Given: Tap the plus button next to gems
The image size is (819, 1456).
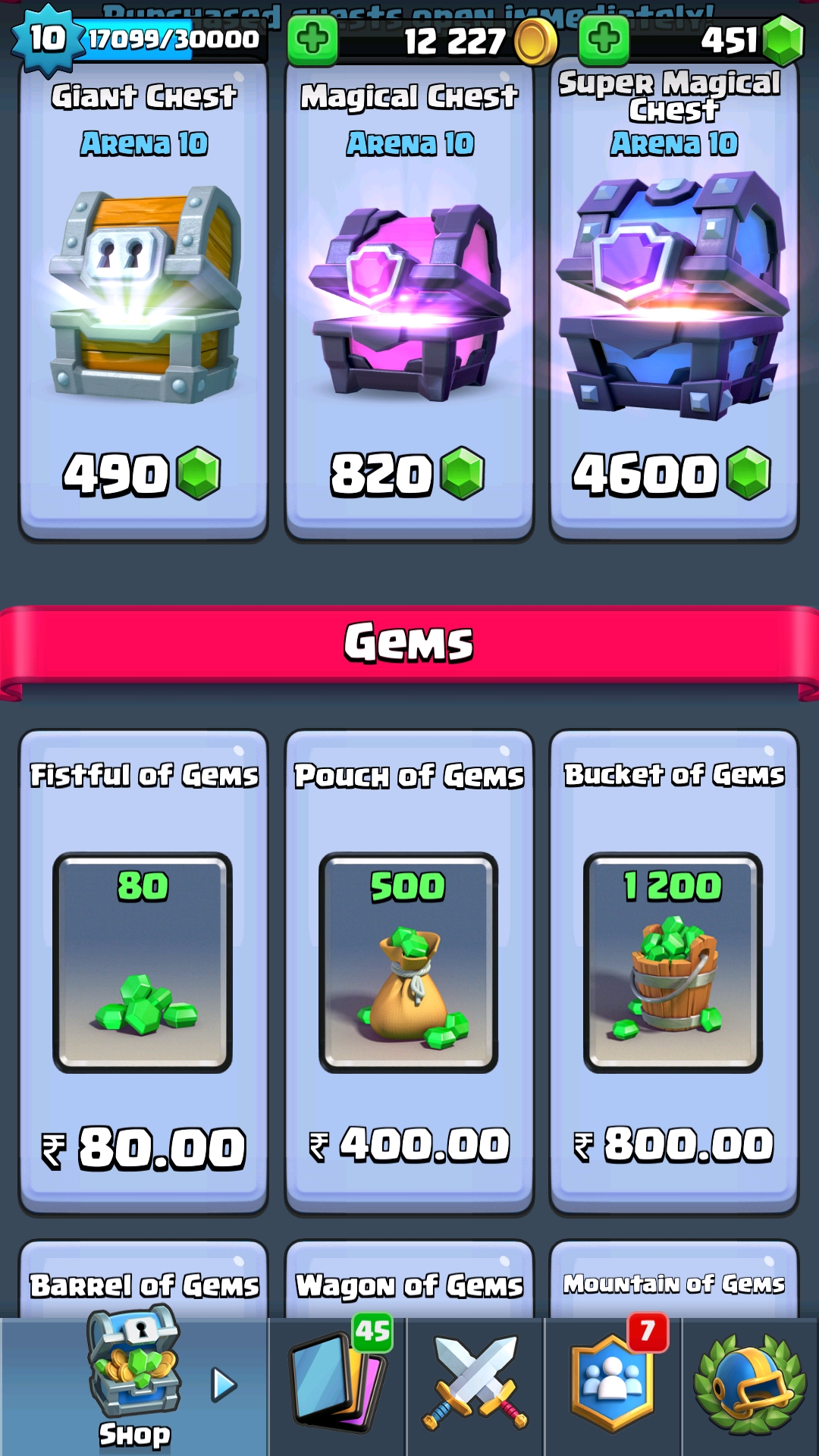Looking at the screenshot, I should (604, 38).
